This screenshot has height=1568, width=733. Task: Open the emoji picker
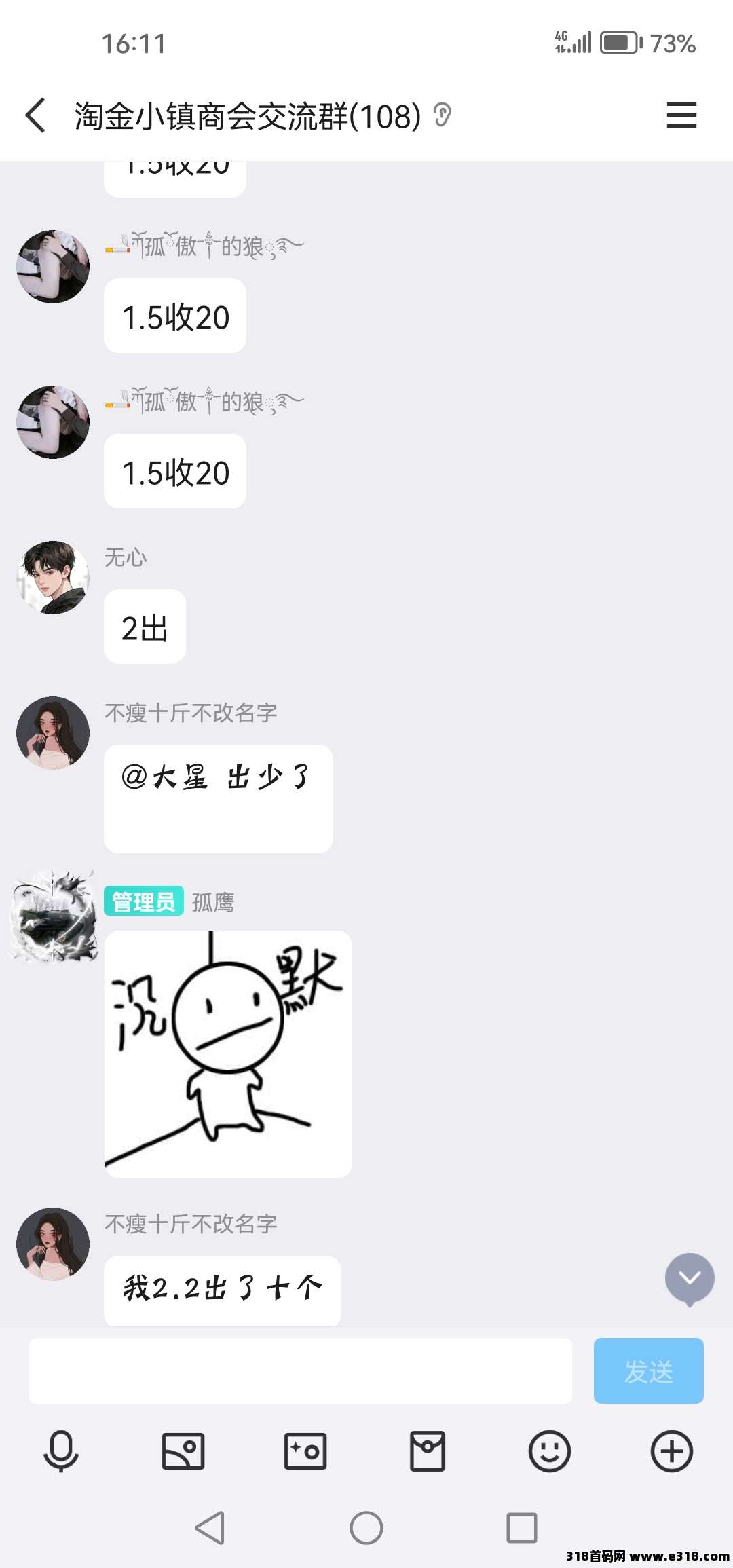point(550,1451)
